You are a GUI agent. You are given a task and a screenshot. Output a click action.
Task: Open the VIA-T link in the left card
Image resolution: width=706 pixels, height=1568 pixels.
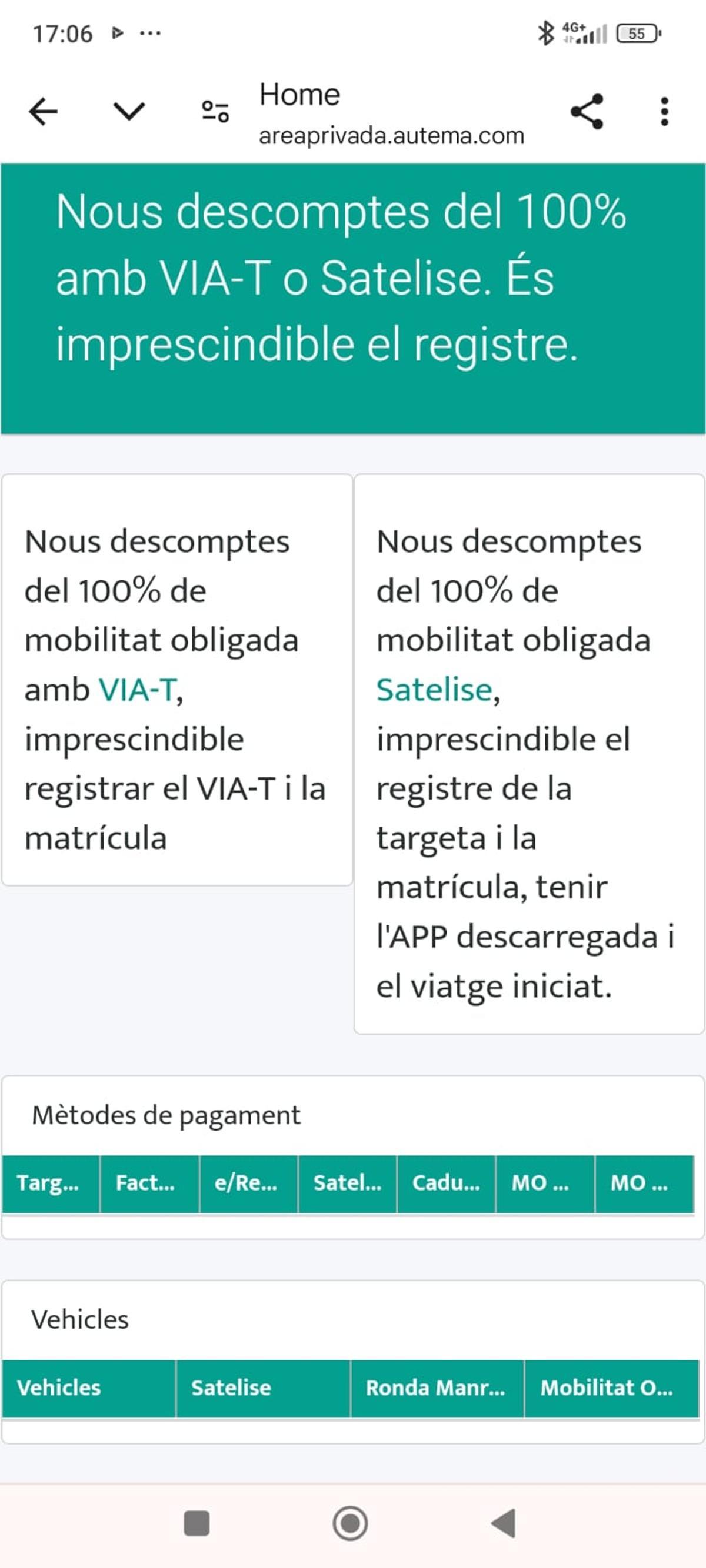click(x=138, y=690)
